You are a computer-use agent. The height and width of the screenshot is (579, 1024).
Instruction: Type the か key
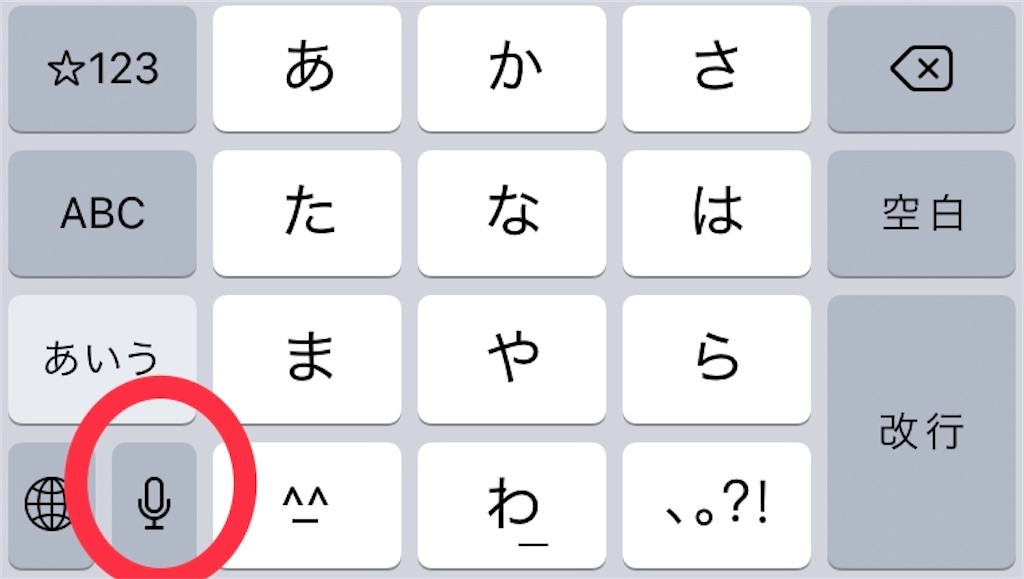pyautogui.click(x=512, y=70)
